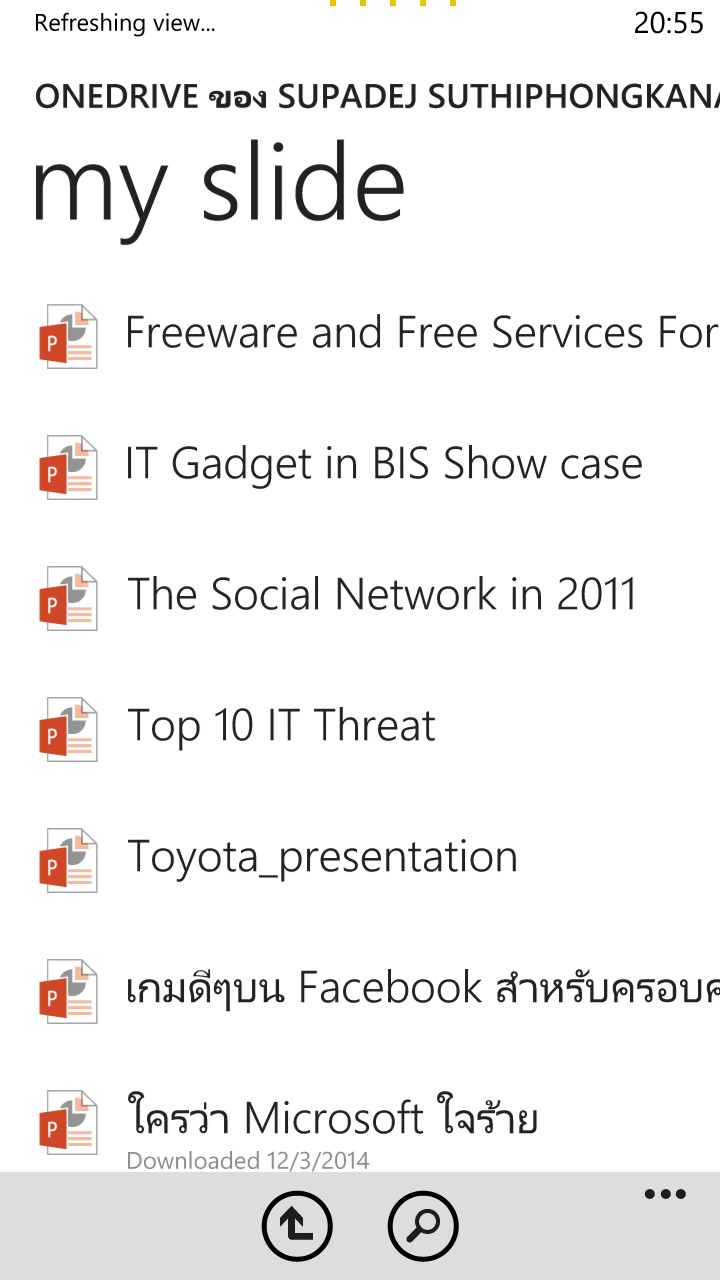Open the Top 10 IT Threat presentation

tap(281, 727)
